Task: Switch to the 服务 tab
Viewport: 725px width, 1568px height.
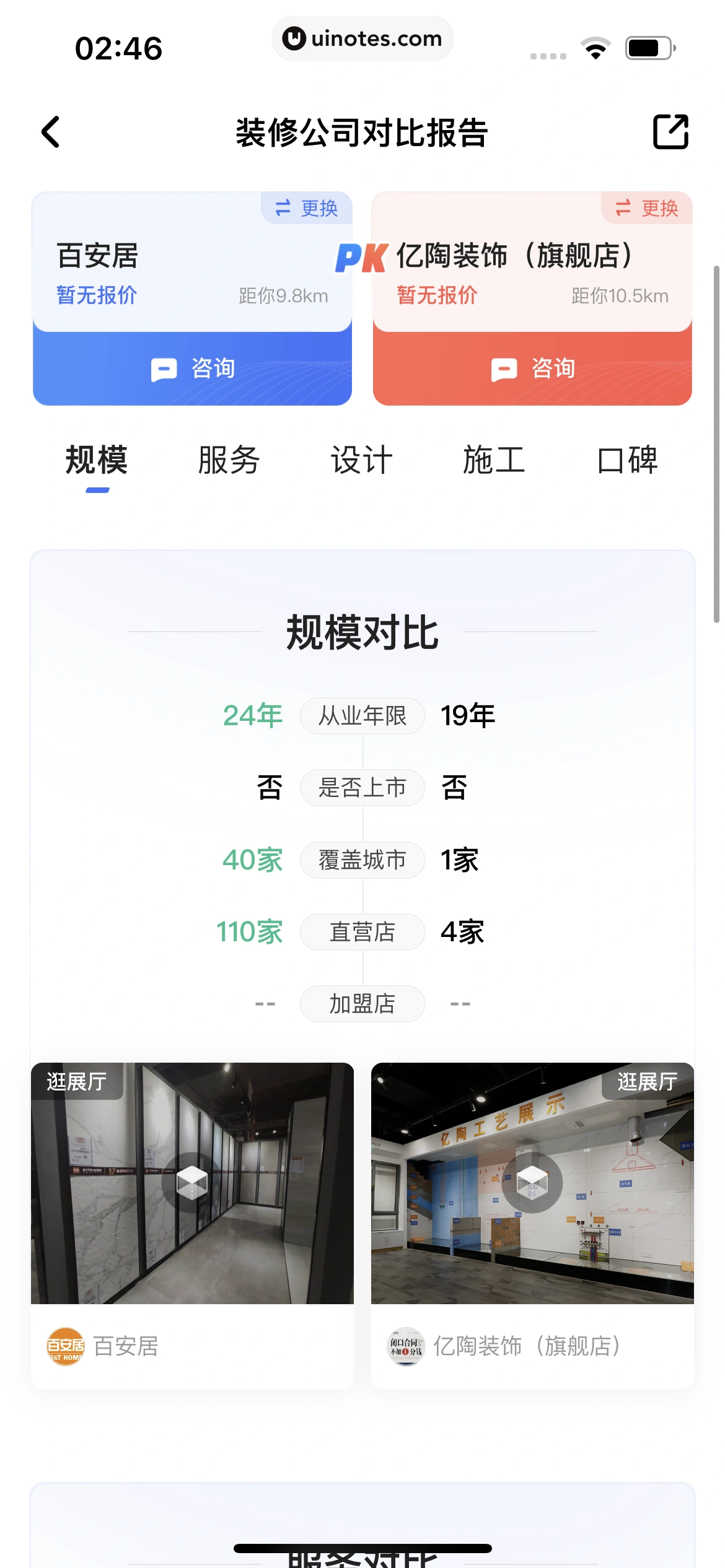Action: pyautogui.click(x=228, y=460)
